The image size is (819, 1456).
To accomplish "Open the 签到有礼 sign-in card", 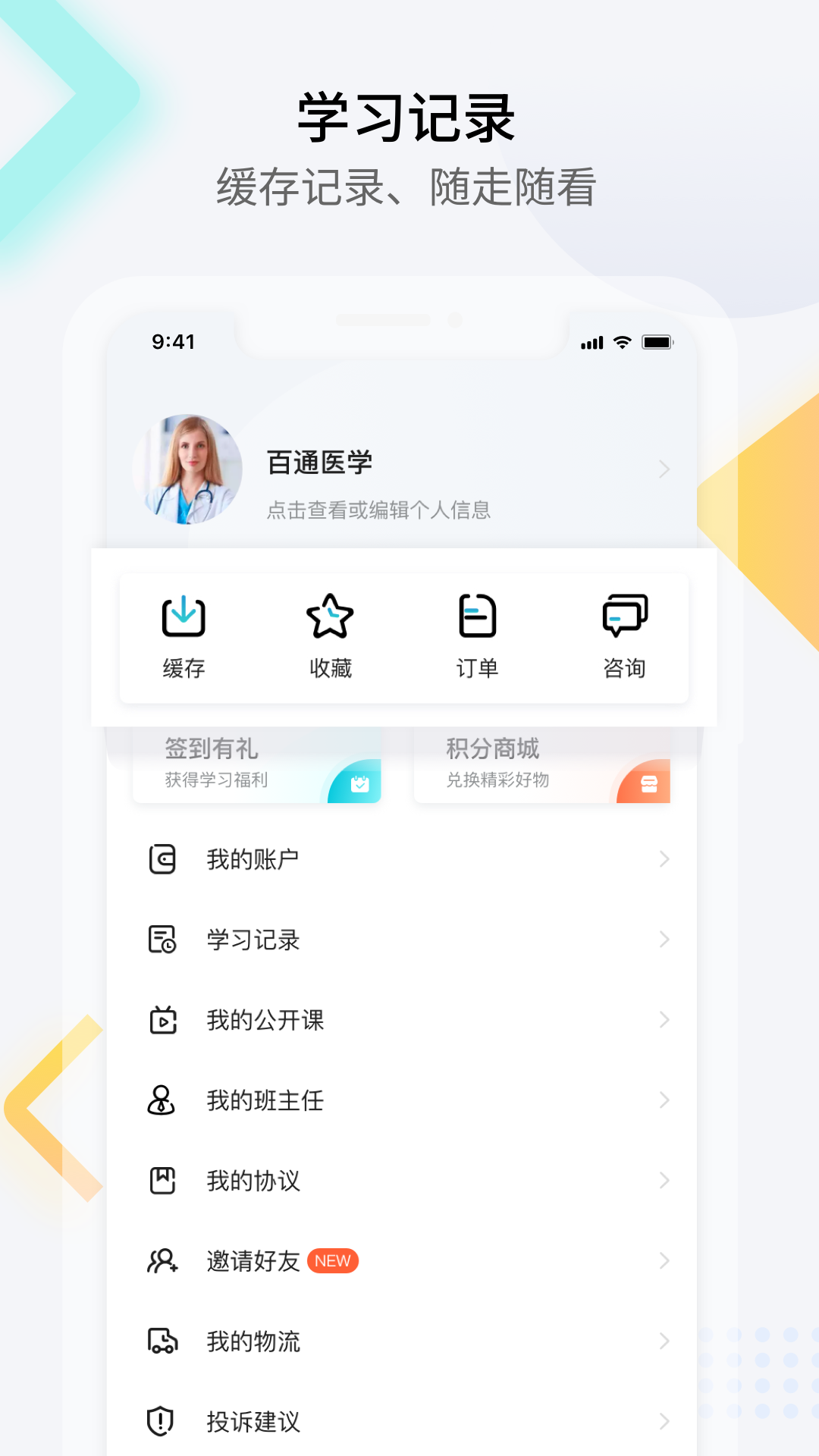I will click(x=258, y=766).
